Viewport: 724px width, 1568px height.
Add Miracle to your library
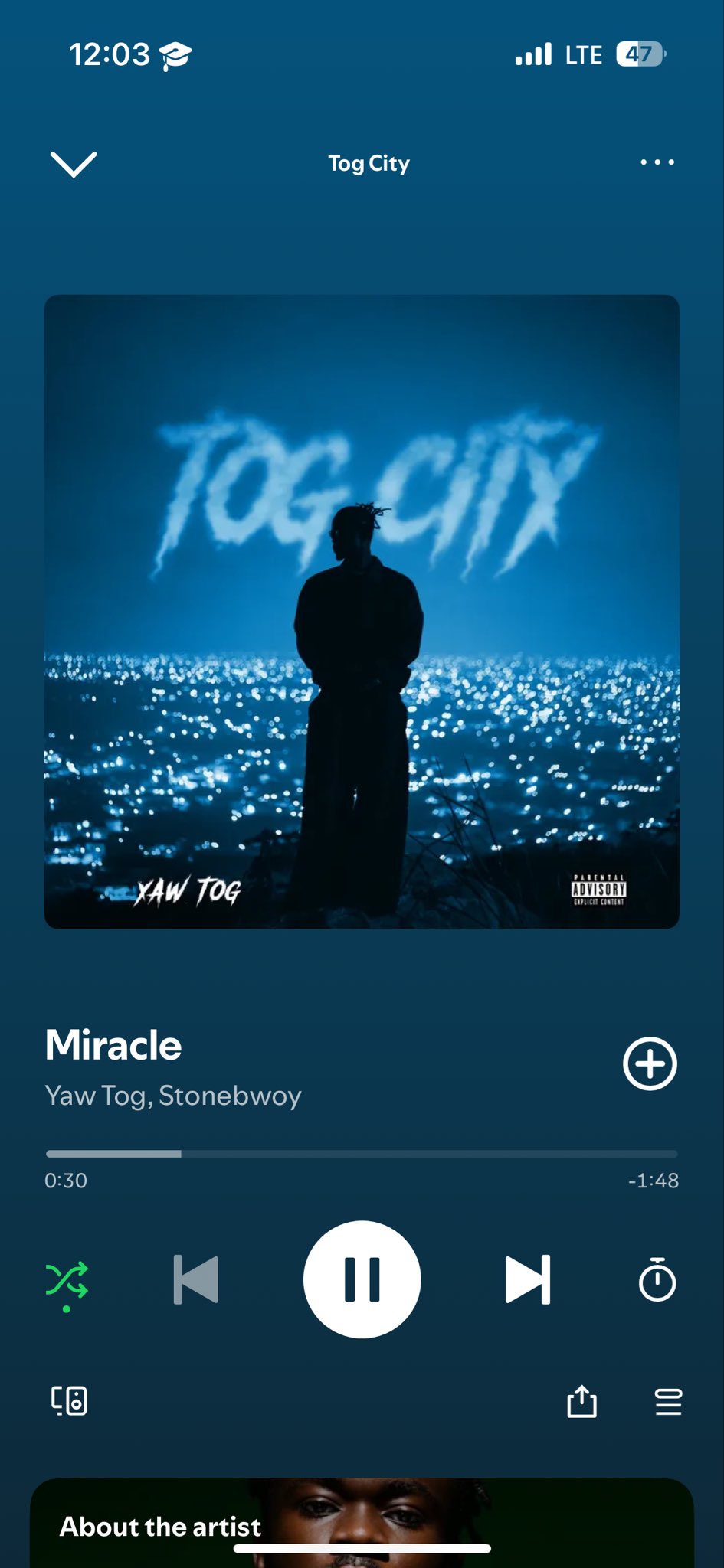pyautogui.click(x=650, y=1063)
